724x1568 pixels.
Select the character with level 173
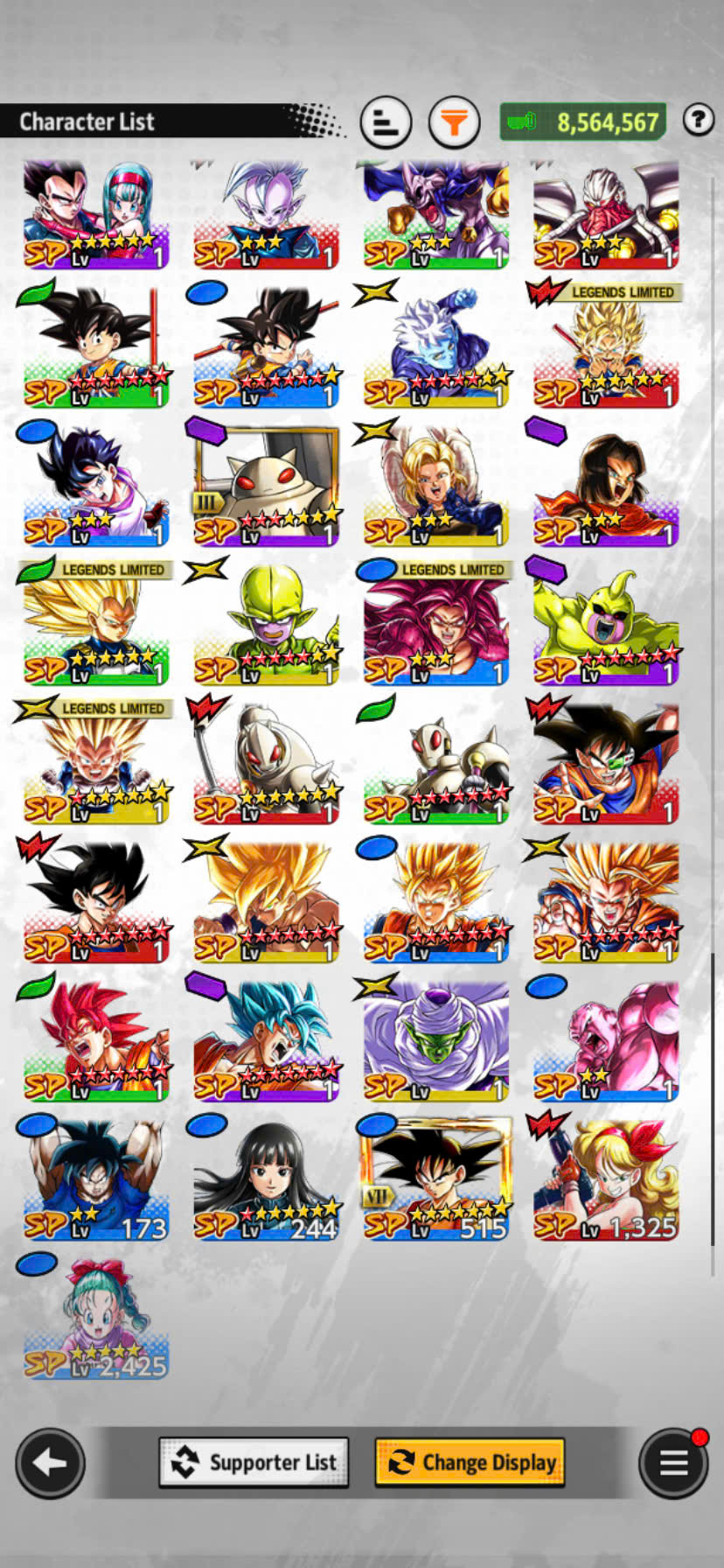(x=94, y=1177)
